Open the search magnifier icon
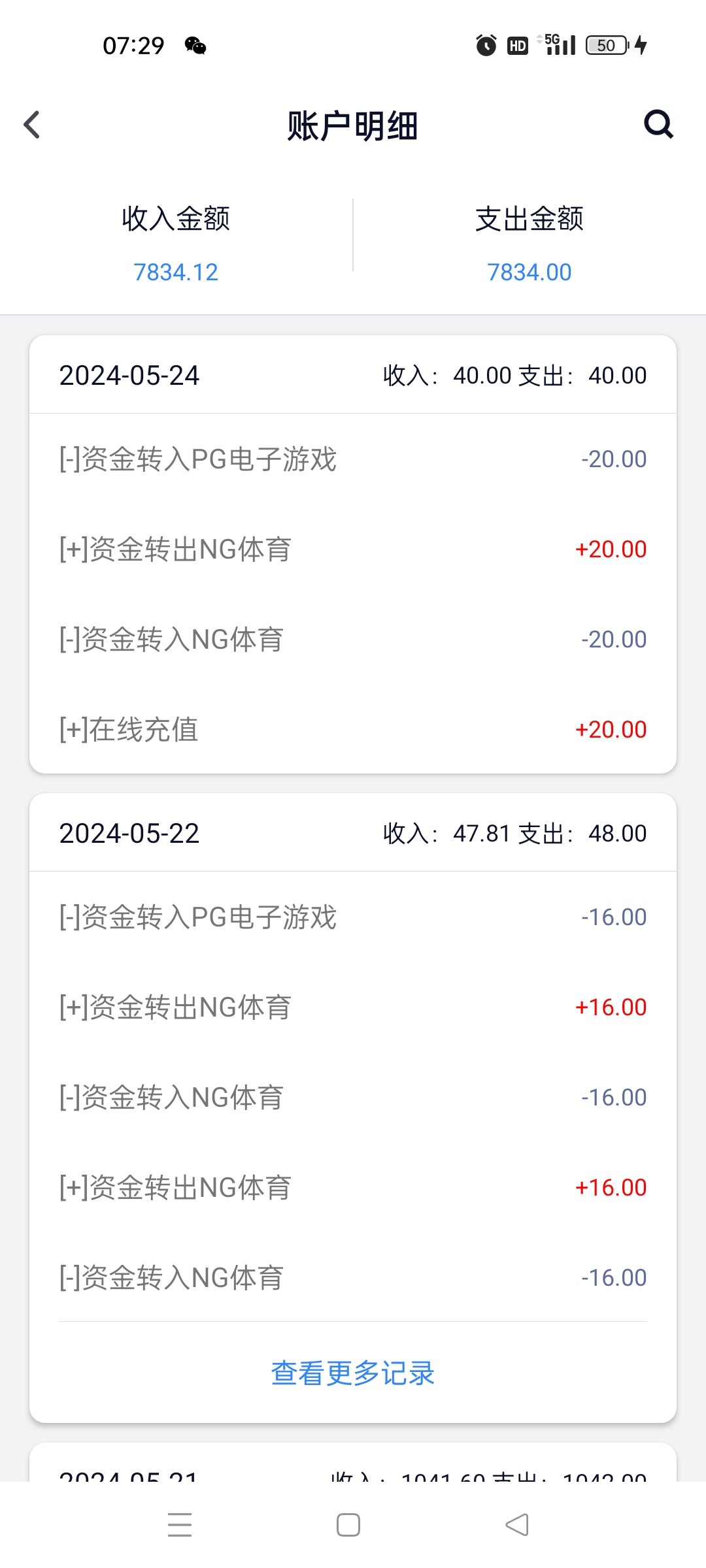The width and height of the screenshot is (706, 1568). click(658, 124)
